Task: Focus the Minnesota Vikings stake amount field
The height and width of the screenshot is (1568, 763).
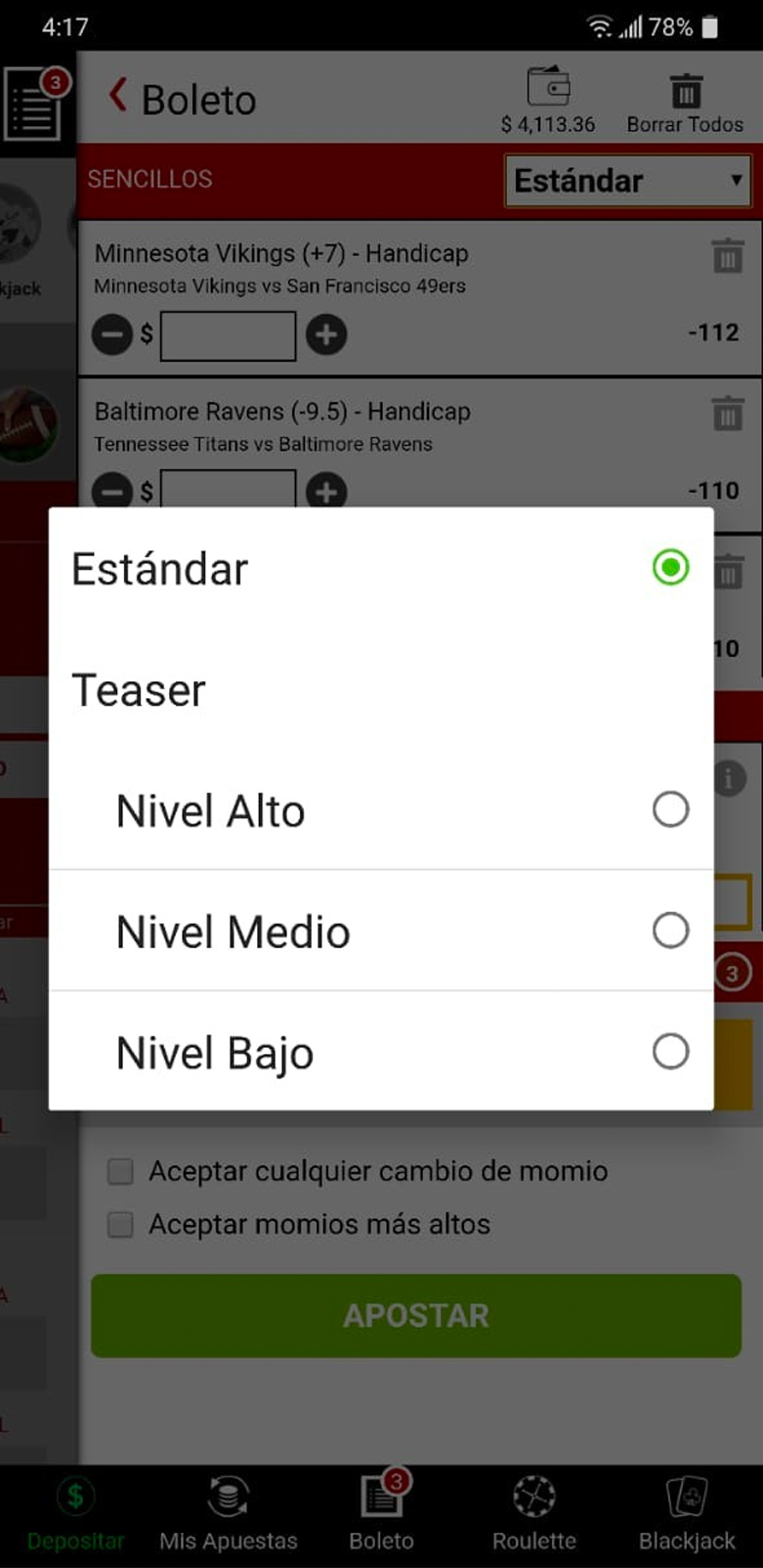Action: (x=228, y=335)
